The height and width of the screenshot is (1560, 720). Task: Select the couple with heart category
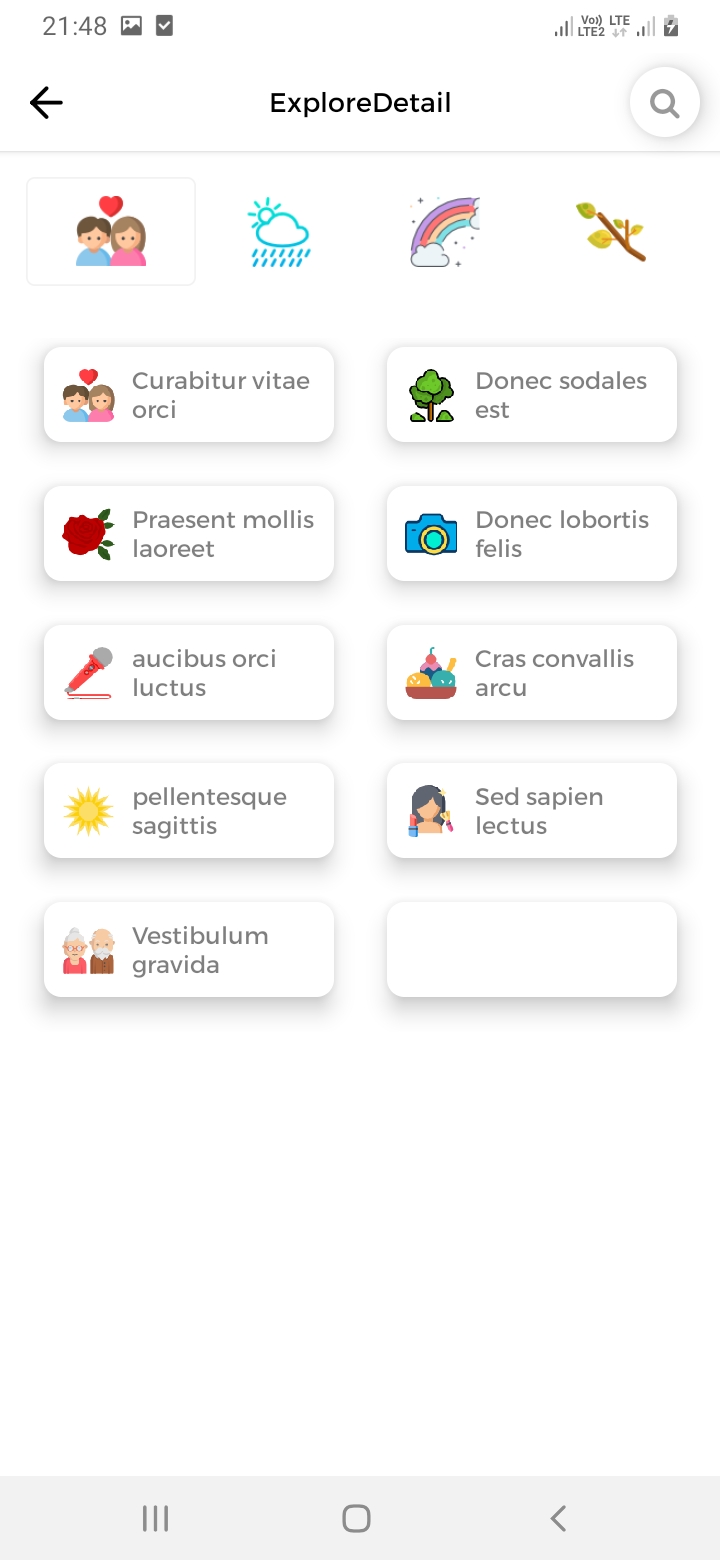pos(111,231)
